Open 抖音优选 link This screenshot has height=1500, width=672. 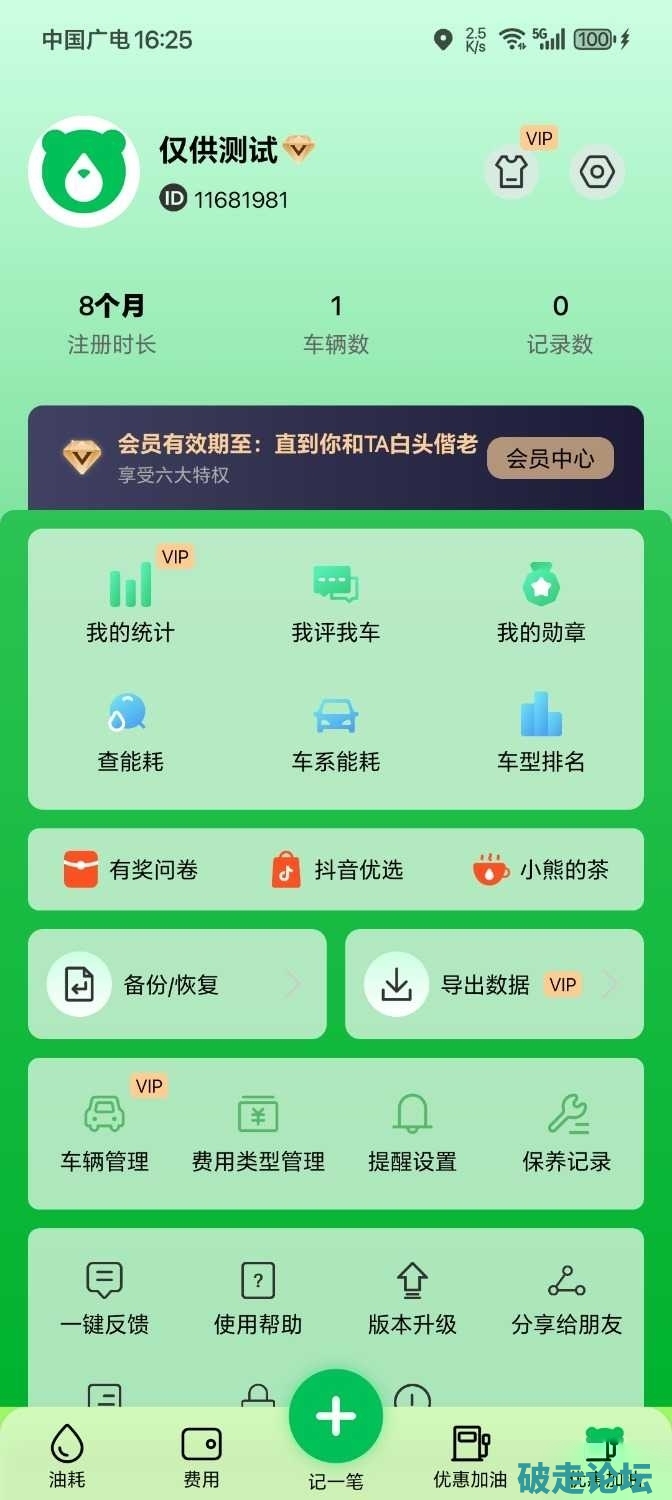337,870
